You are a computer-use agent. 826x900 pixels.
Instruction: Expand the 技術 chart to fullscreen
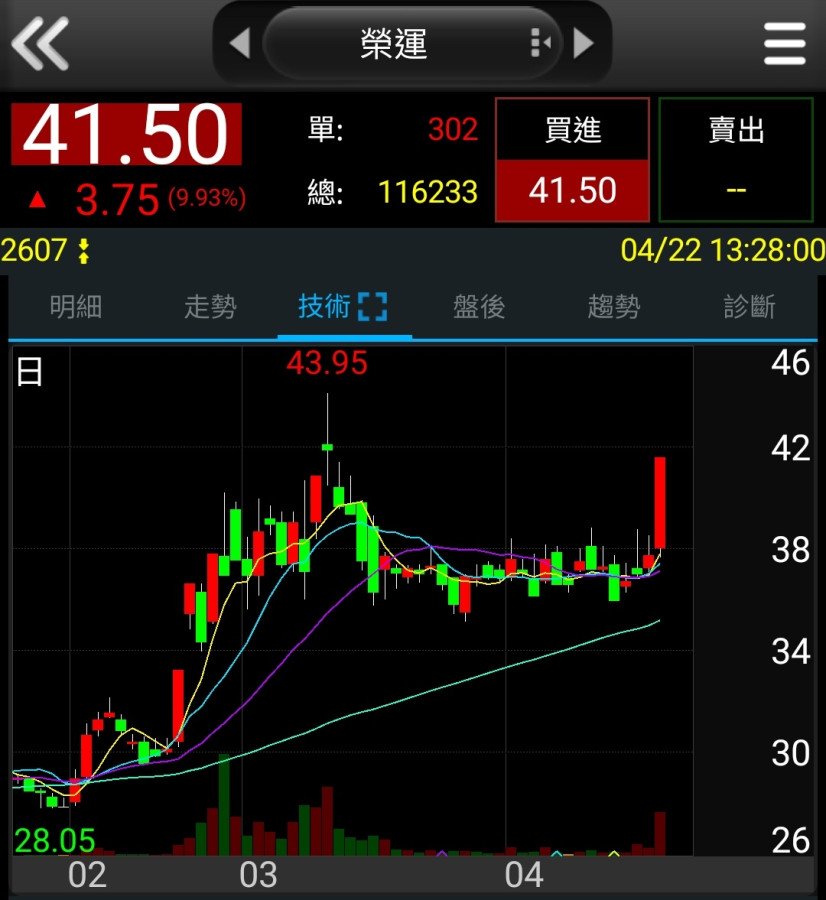[x=371, y=307]
